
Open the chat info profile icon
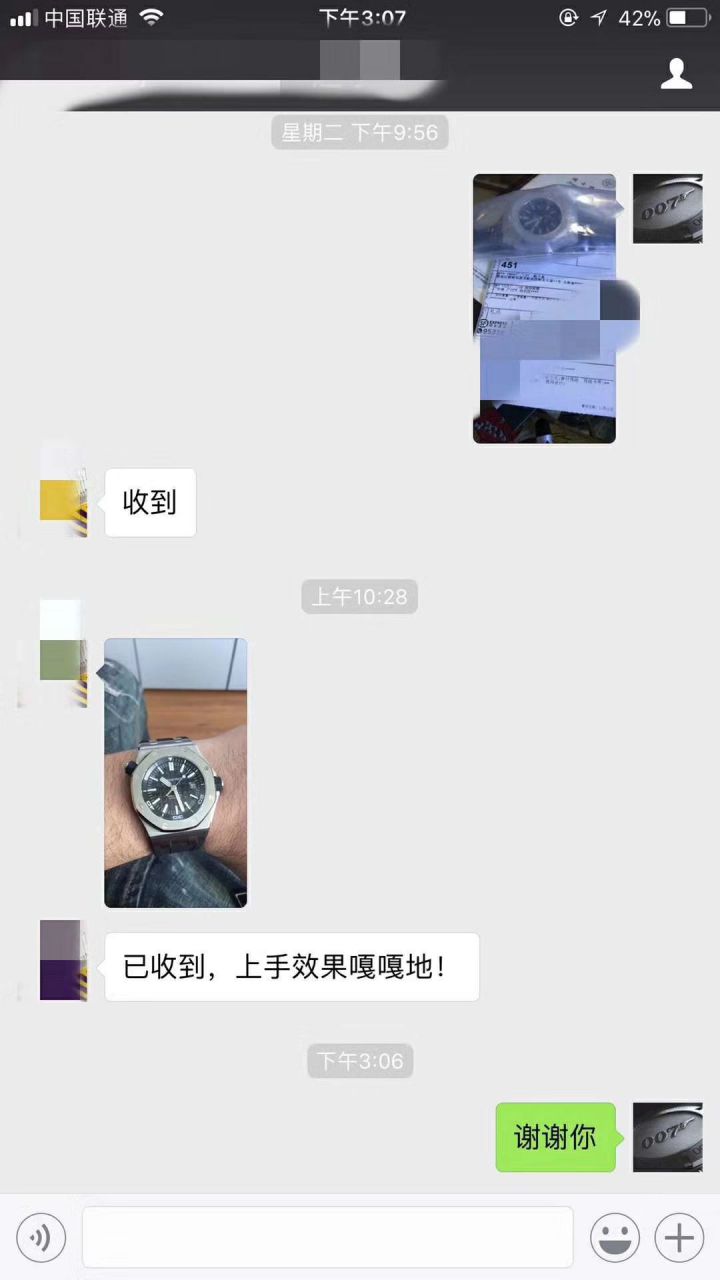point(676,74)
